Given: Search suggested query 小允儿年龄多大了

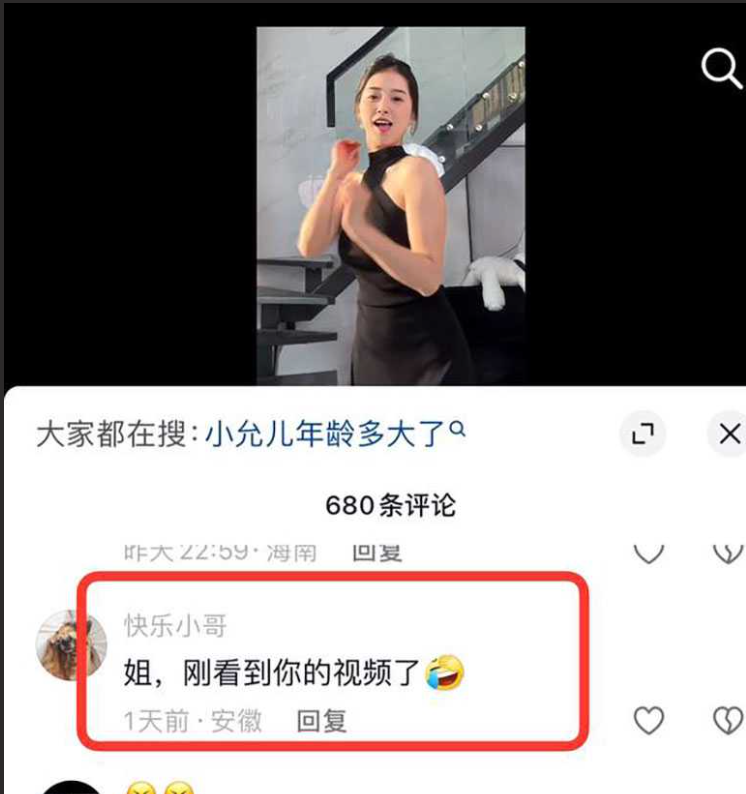Looking at the screenshot, I should click(336, 434).
